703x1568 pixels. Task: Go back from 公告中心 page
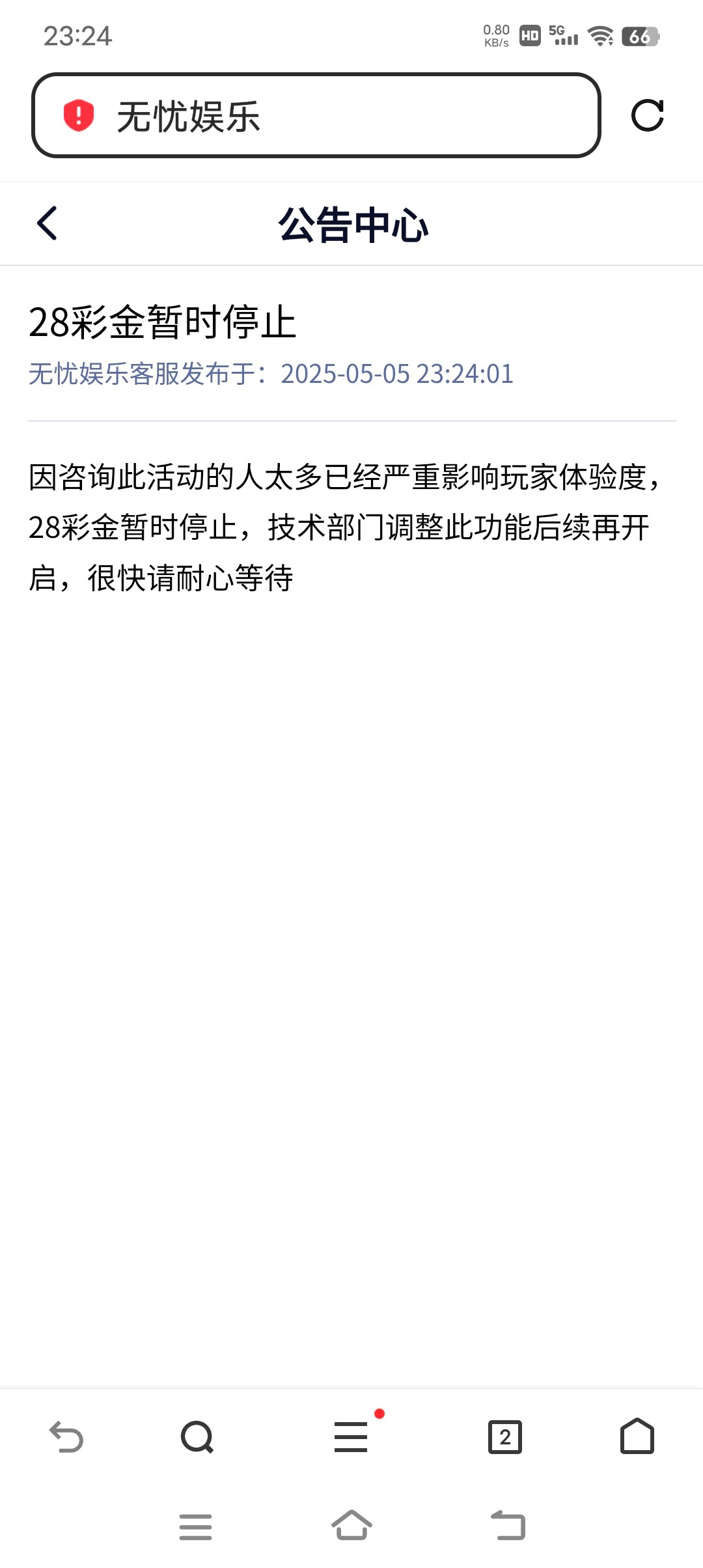click(47, 223)
